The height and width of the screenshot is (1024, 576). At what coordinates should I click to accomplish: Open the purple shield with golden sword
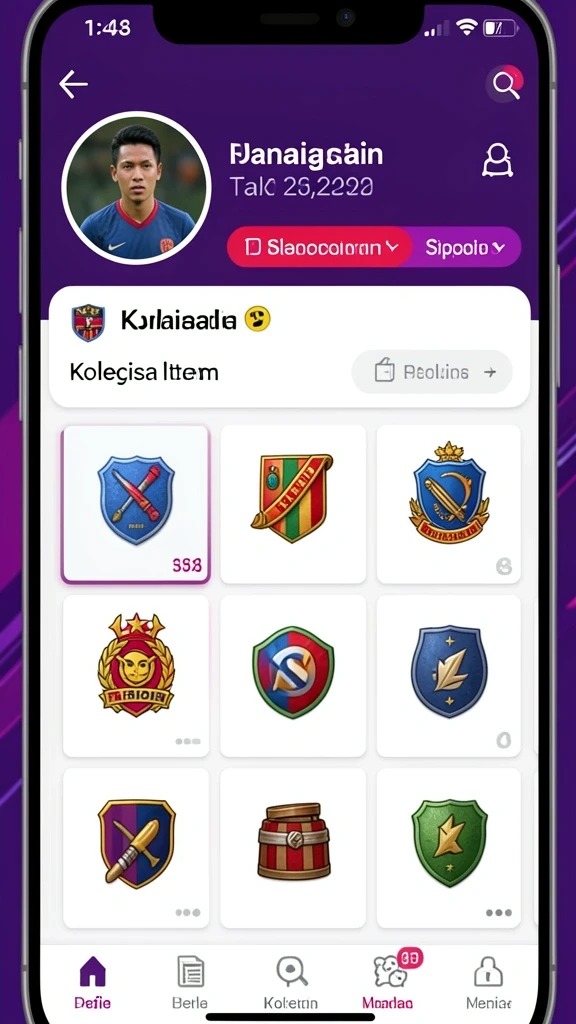[136, 848]
